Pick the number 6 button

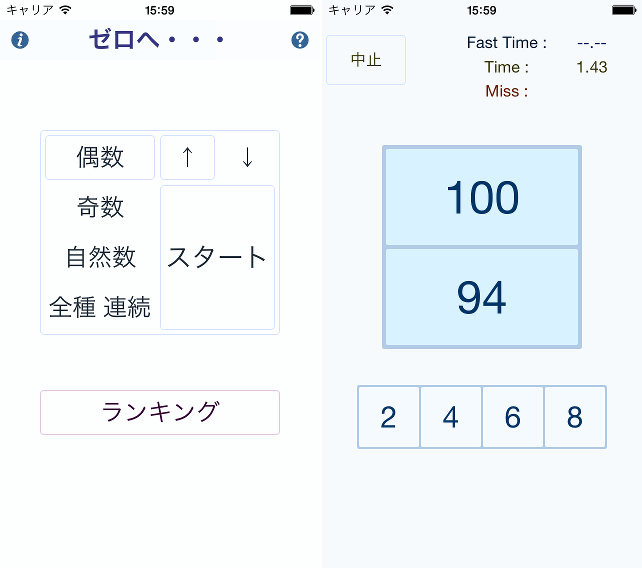click(512, 417)
